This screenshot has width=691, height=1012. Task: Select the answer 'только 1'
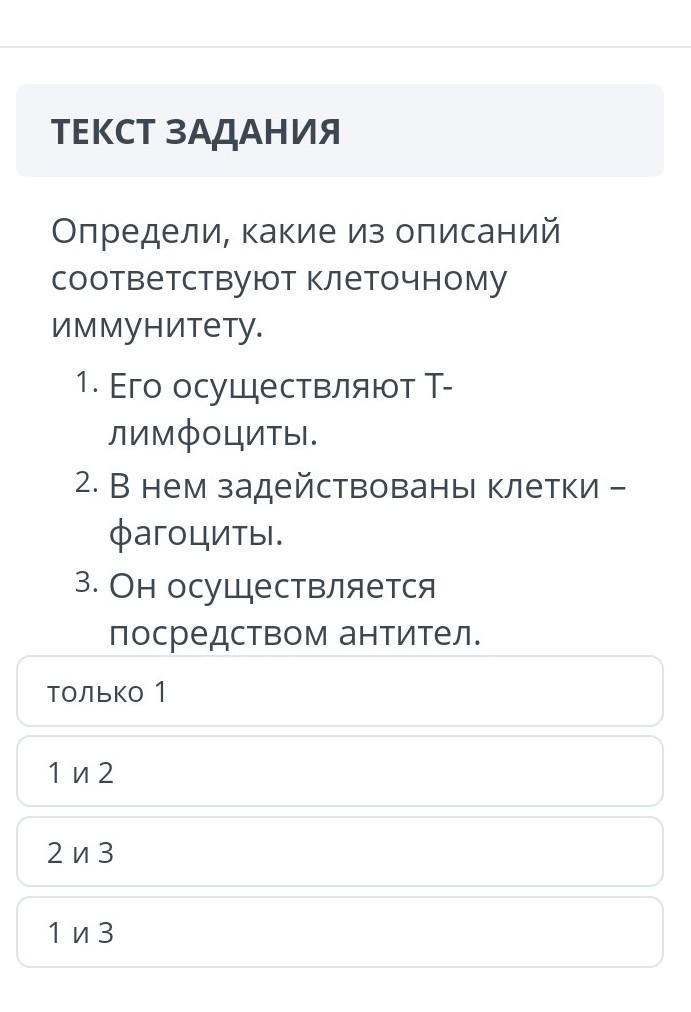pyautogui.click(x=340, y=691)
